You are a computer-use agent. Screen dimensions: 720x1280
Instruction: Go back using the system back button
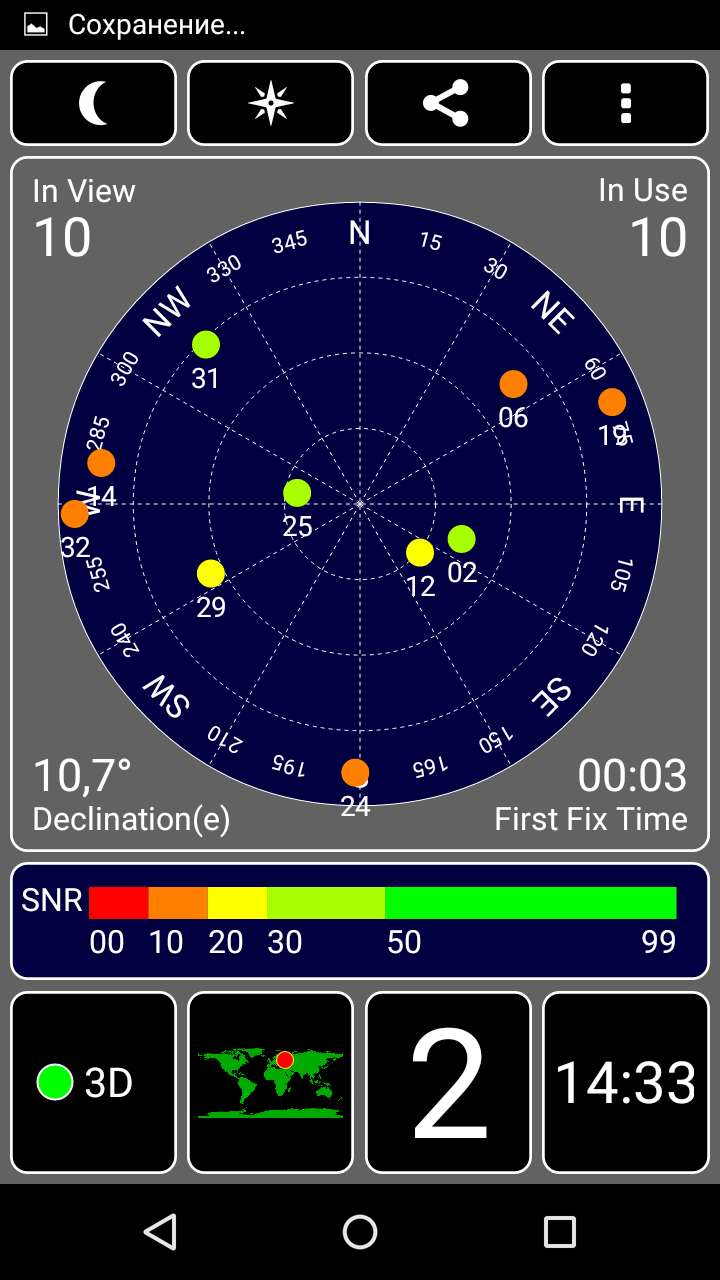click(x=160, y=1232)
